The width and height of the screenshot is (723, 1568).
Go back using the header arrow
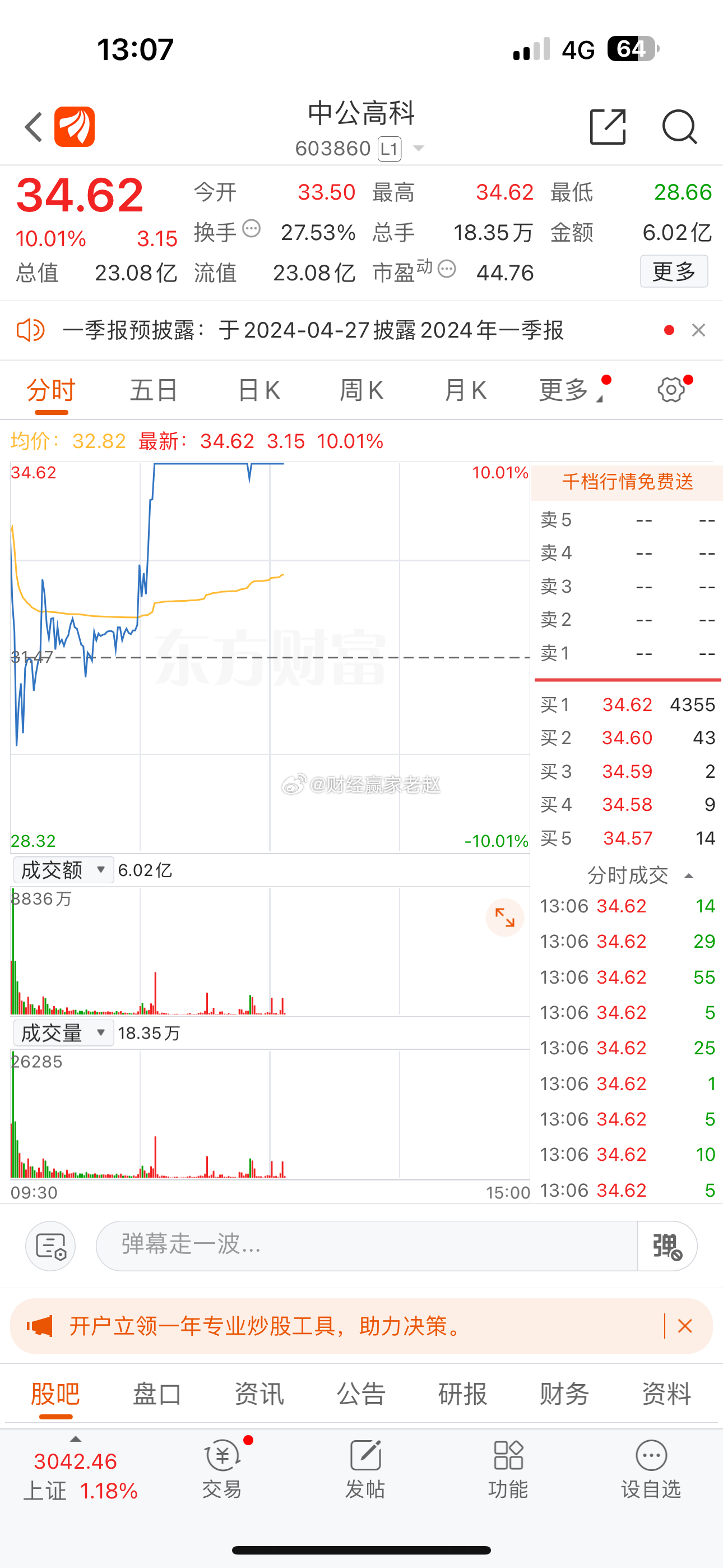(34, 127)
